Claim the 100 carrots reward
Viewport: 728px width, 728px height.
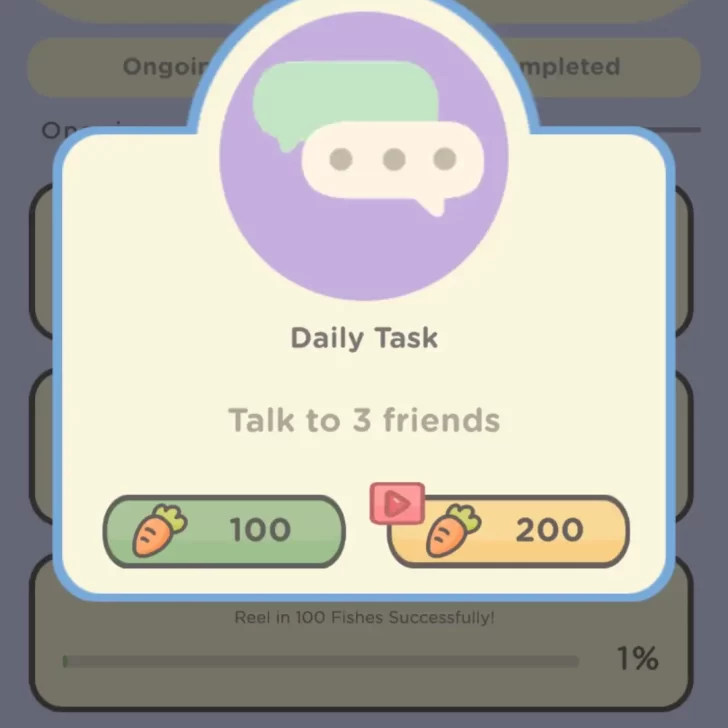click(225, 531)
